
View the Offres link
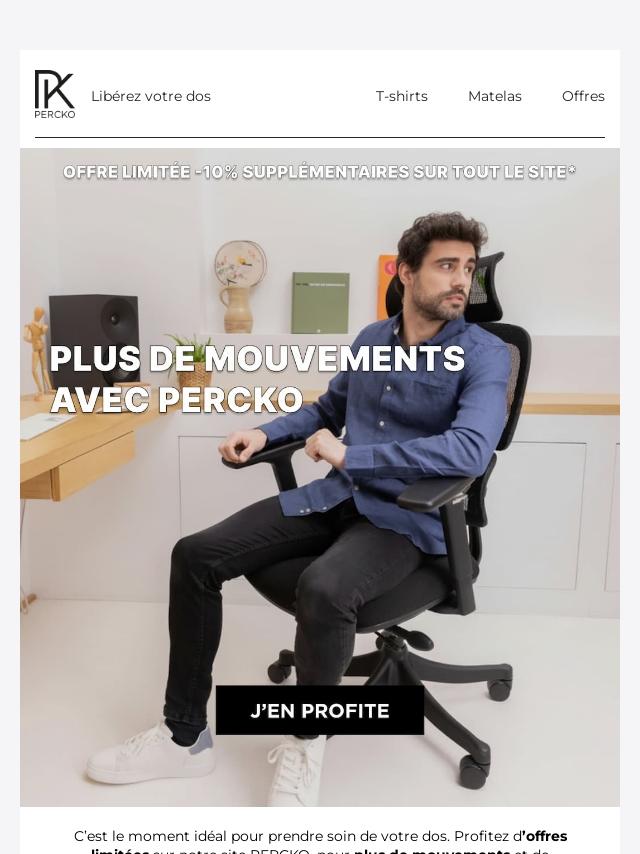[x=583, y=96]
